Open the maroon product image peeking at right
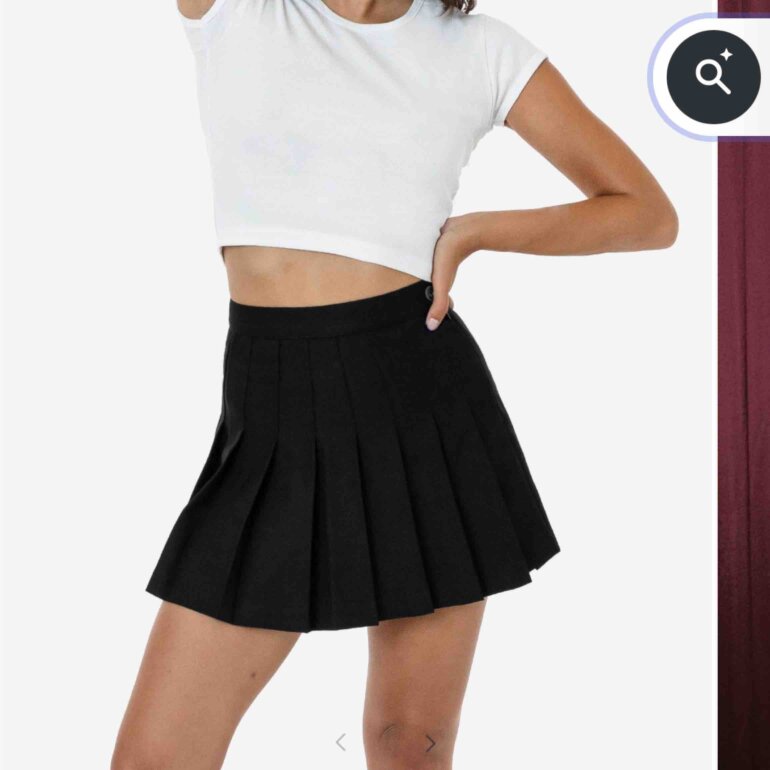Screen dimensions: 770x770 point(744,454)
